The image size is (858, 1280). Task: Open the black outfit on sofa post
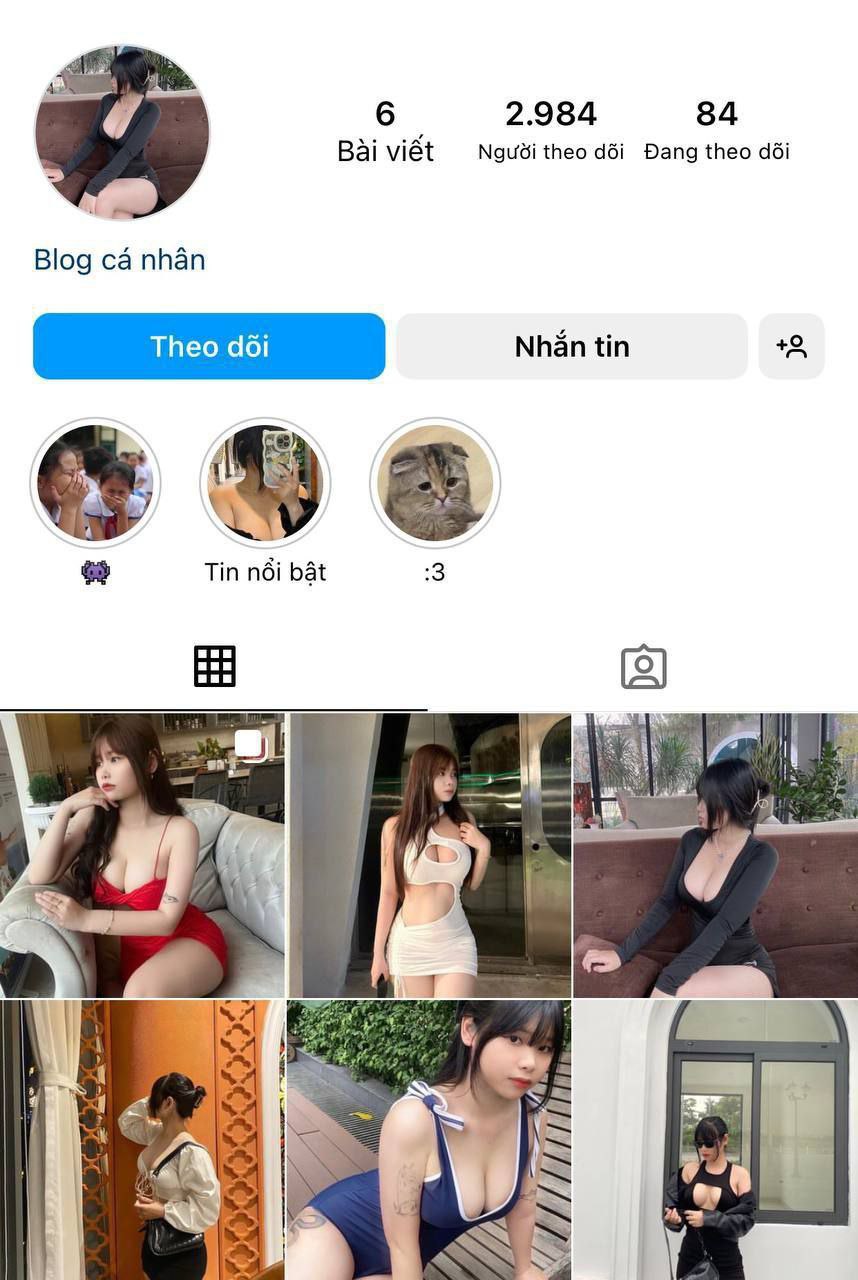[x=715, y=855]
